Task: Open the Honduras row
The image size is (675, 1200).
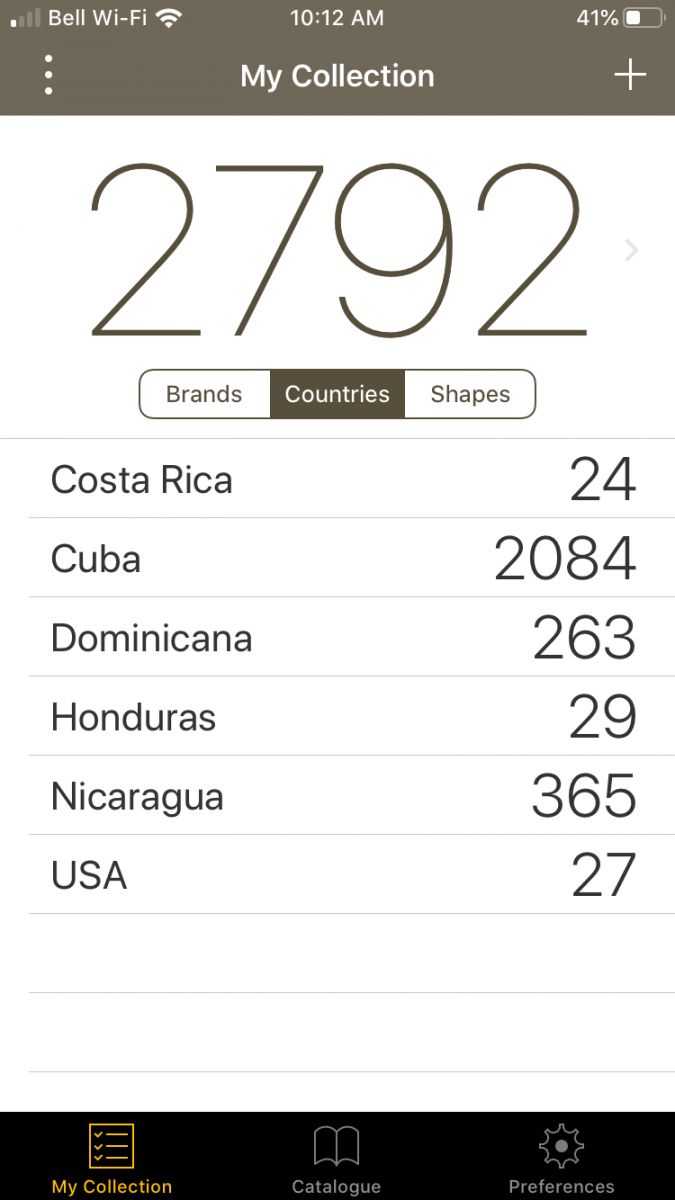Action: coord(352,716)
